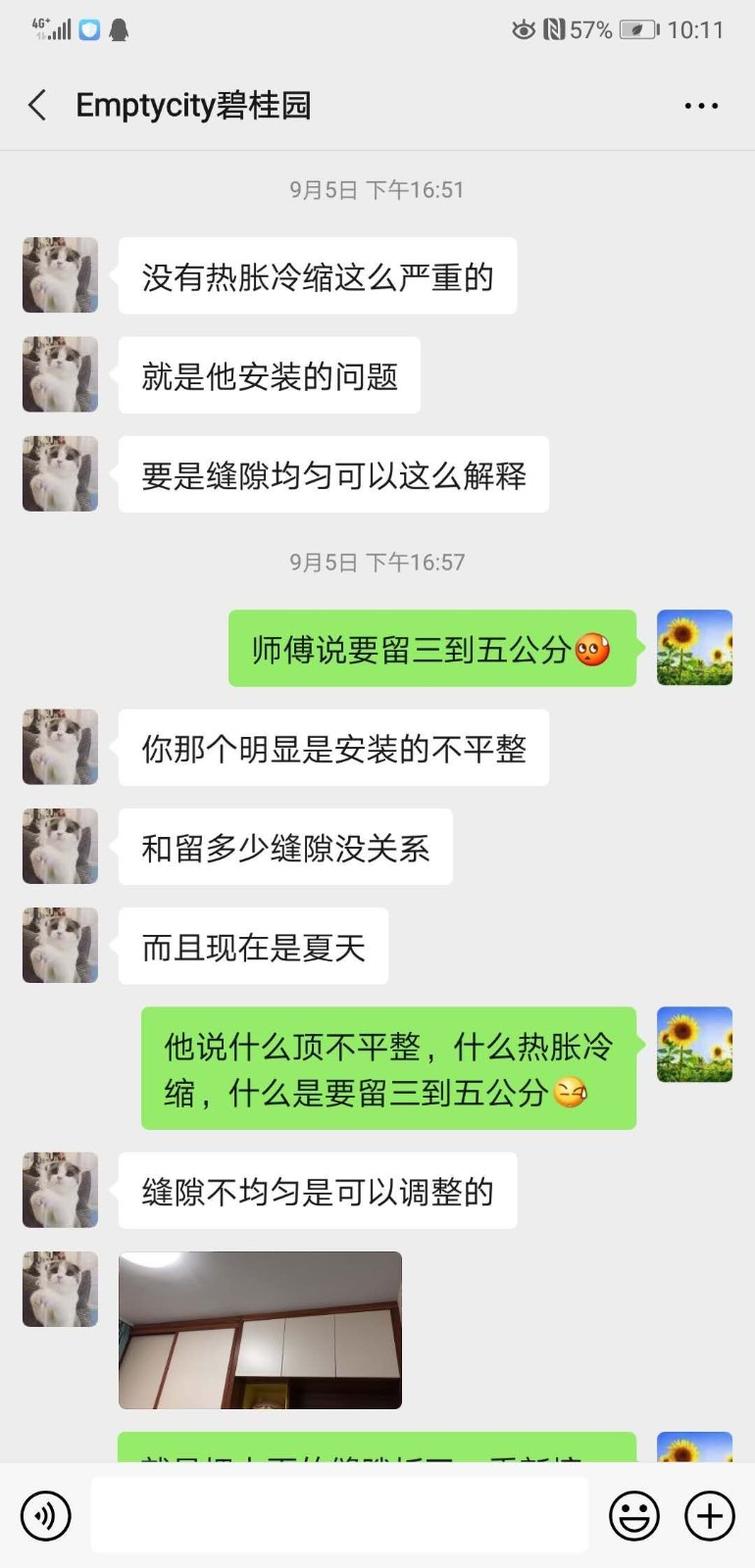Screen dimensions: 755x1568
Task: Go back from the Emptycity碧桂园 chat
Action: tap(37, 105)
